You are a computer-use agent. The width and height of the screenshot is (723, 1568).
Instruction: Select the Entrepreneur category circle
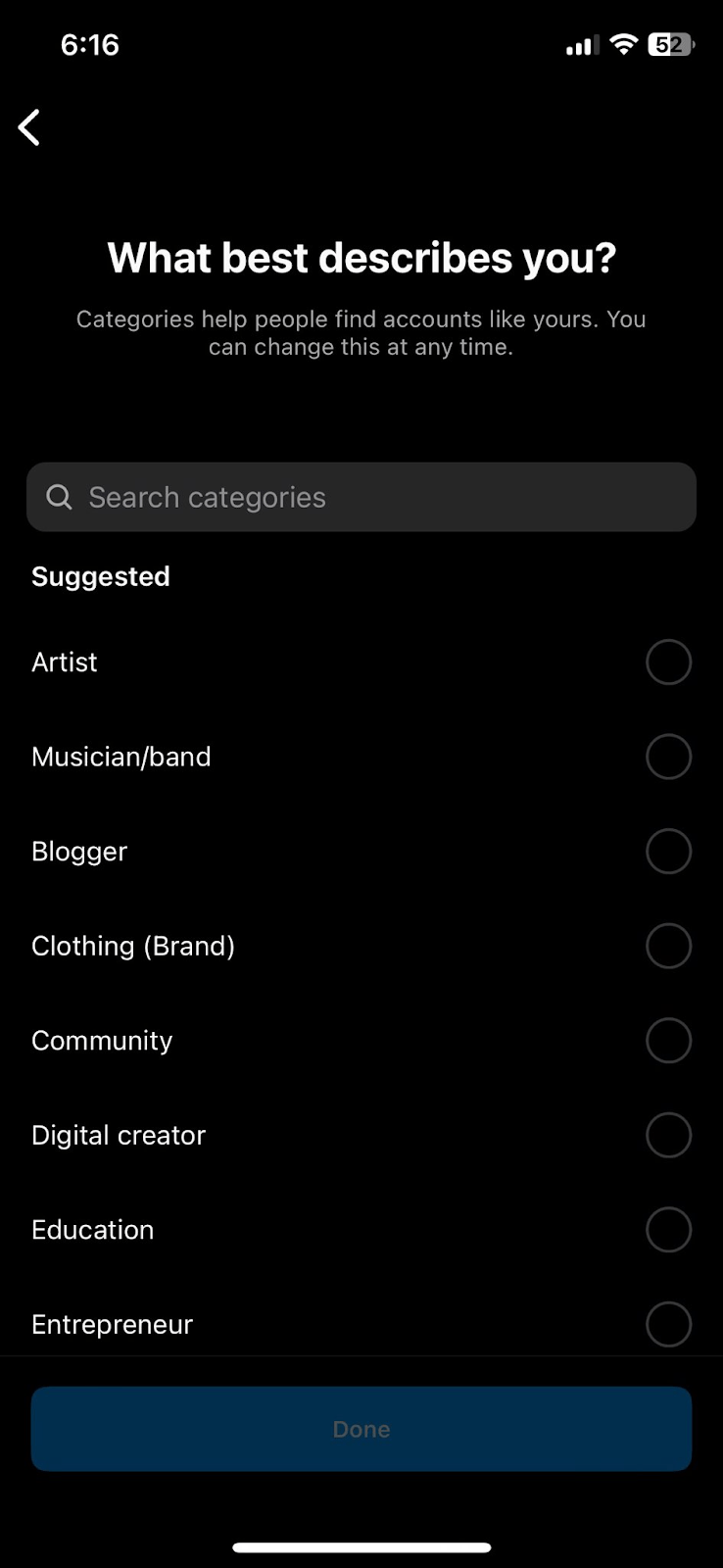point(668,1324)
